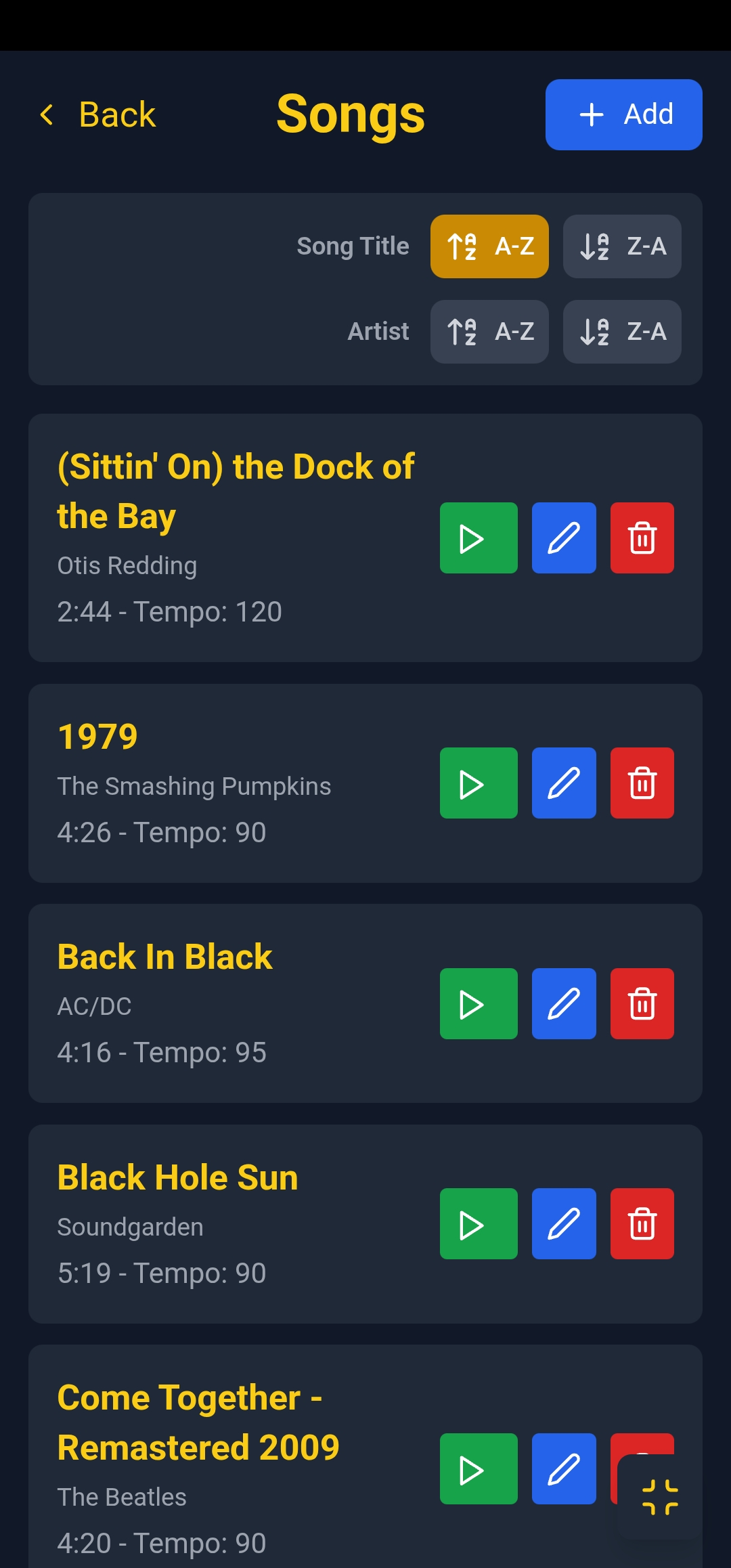The width and height of the screenshot is (731, 1568).
Task: Add a new song
Action: point(623,114)
